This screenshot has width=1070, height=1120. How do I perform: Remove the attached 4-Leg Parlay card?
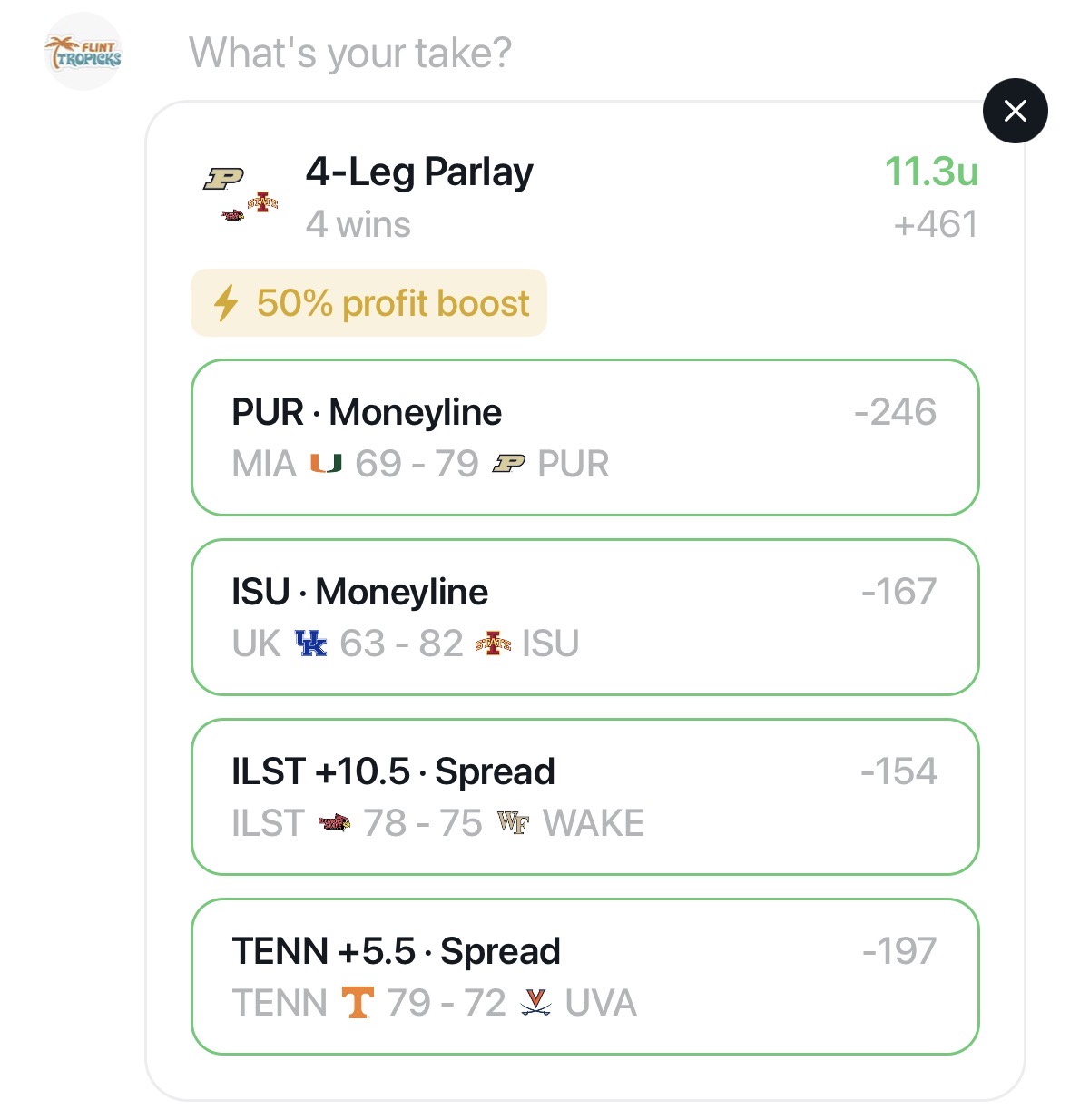(1015, 111)
